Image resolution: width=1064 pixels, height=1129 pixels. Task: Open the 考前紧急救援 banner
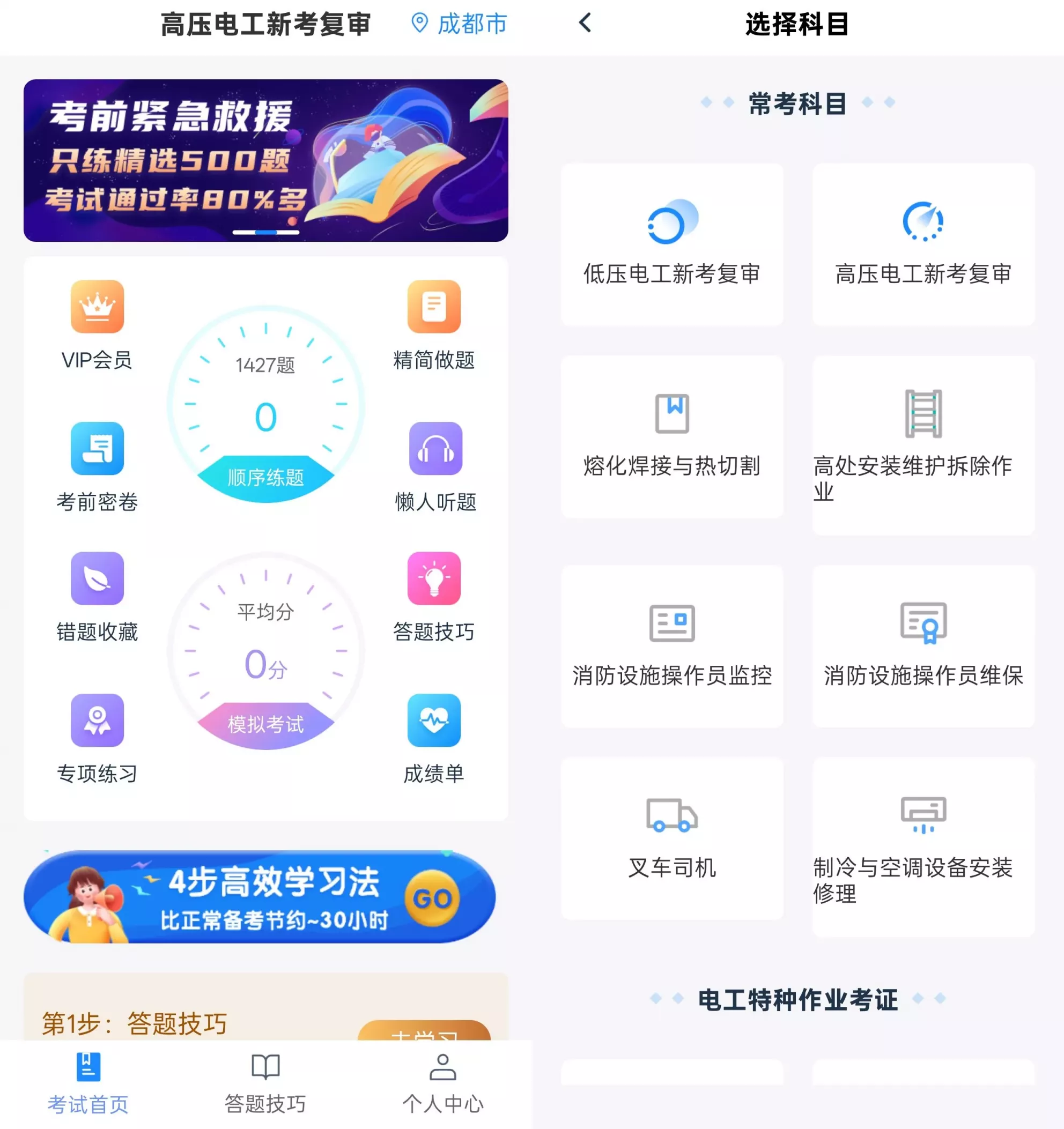[265, 160]
